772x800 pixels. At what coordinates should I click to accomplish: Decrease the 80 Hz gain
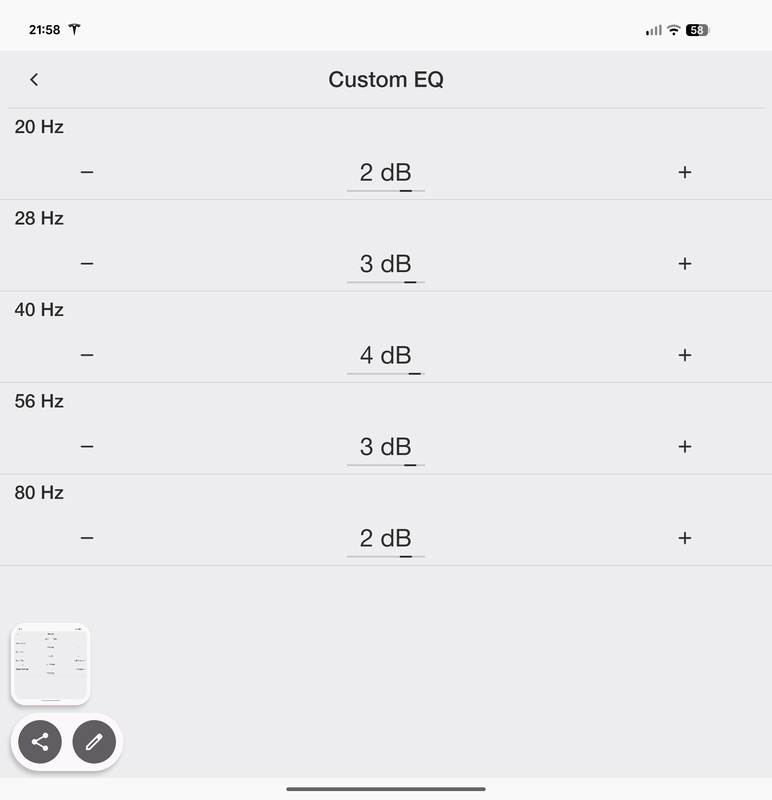click(x=87, y=538)
